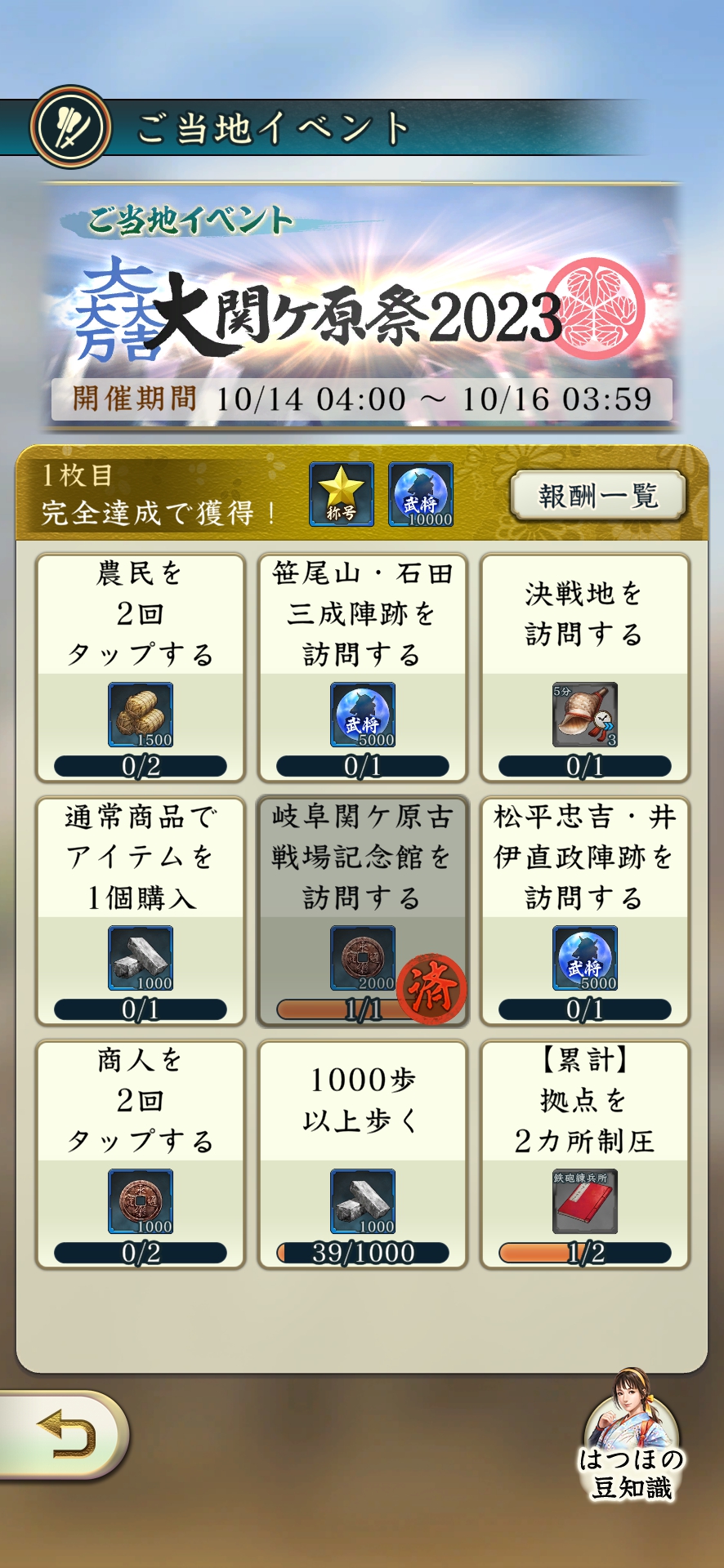The height and width of the screenshot is (1568, 724).
Task: Select the 農民を2回タップする mission card
Action: (x=141, y=667)
